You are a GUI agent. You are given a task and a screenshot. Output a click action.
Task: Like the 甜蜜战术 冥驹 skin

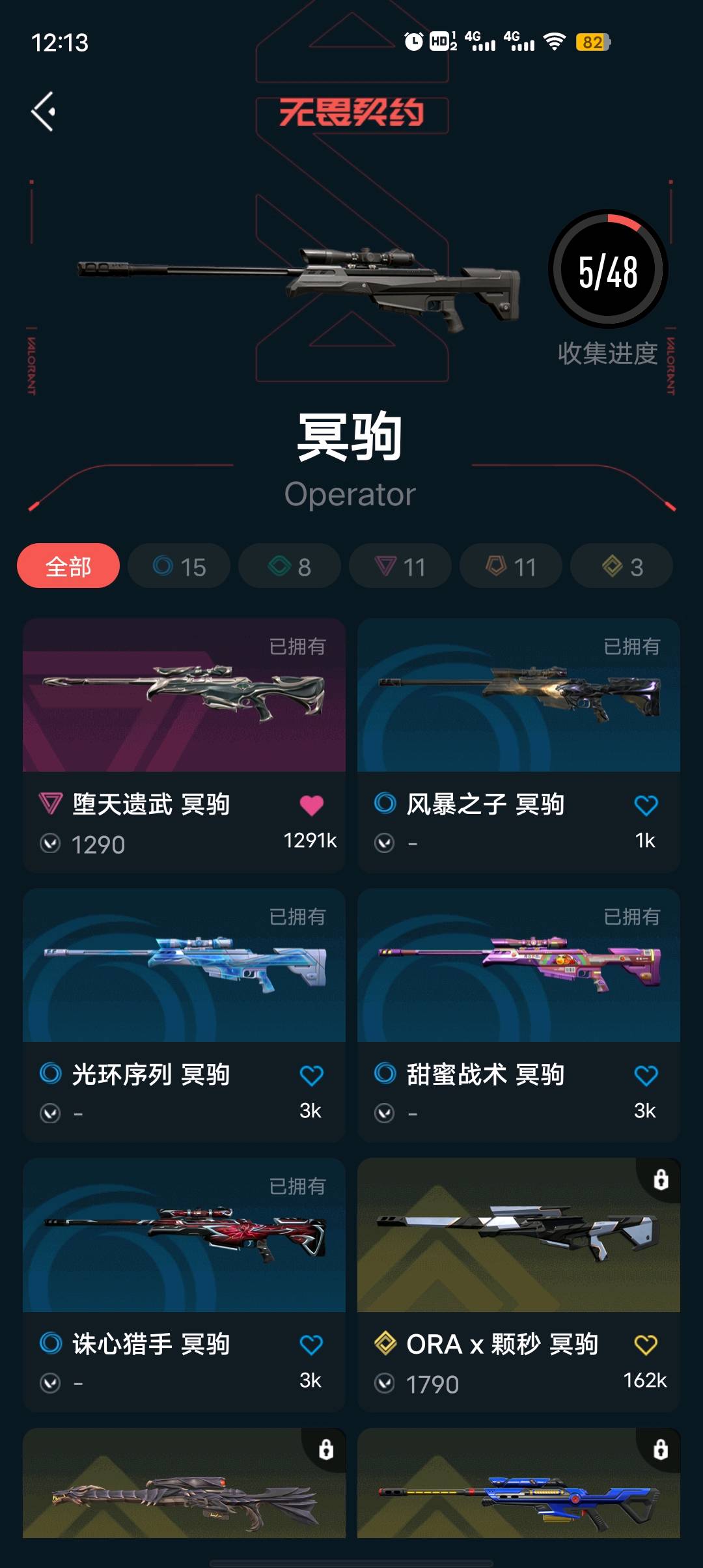tap(646, 1076)
